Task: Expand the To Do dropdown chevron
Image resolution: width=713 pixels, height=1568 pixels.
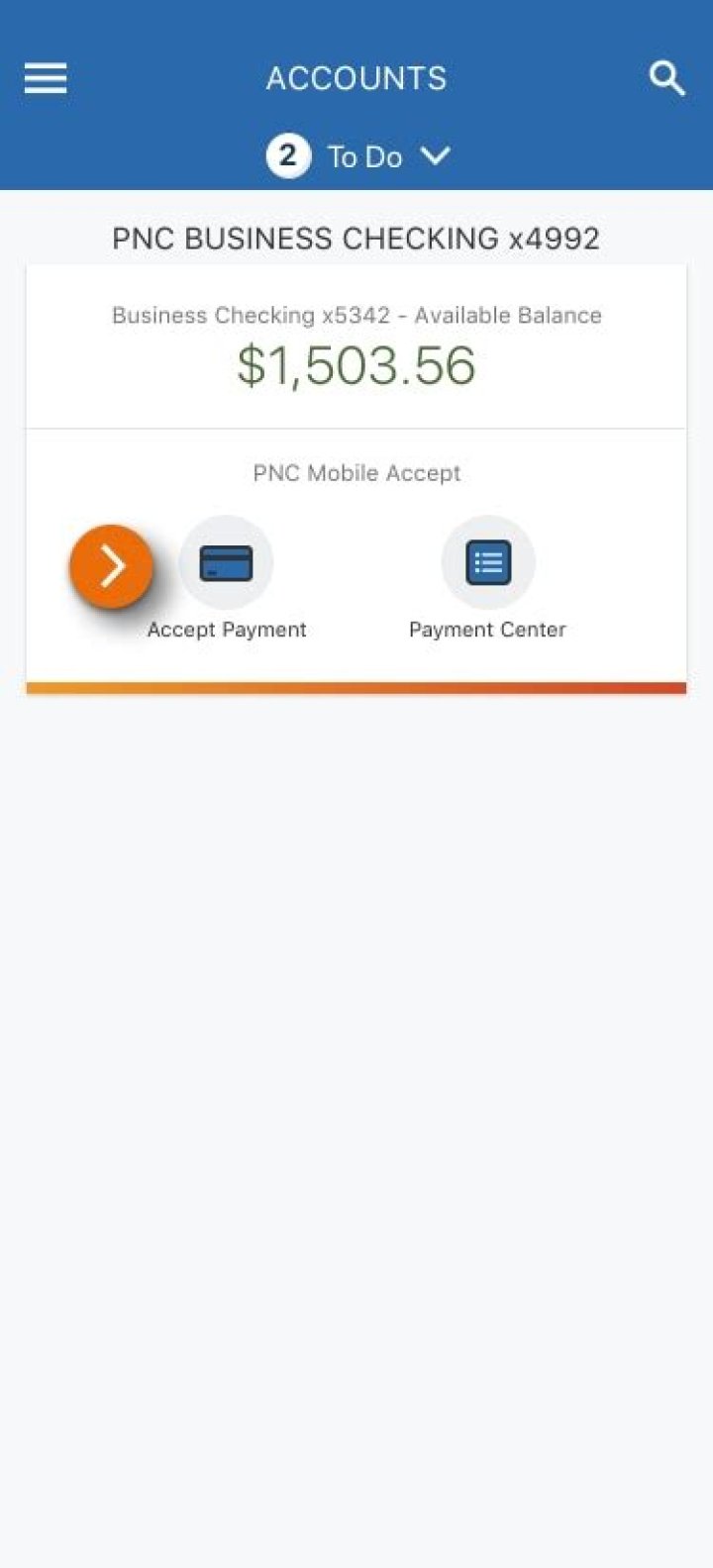Action: (434, 155)
